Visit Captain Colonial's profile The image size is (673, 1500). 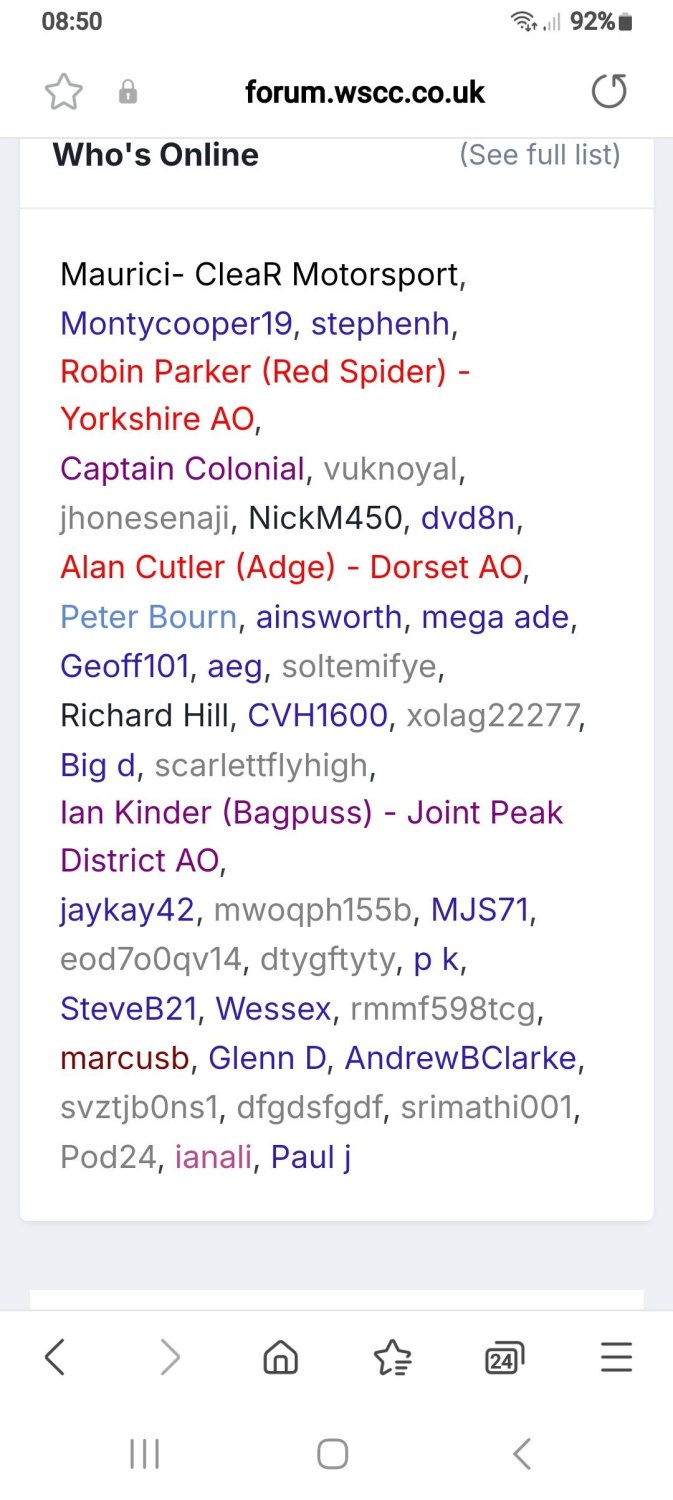[182, 468]
